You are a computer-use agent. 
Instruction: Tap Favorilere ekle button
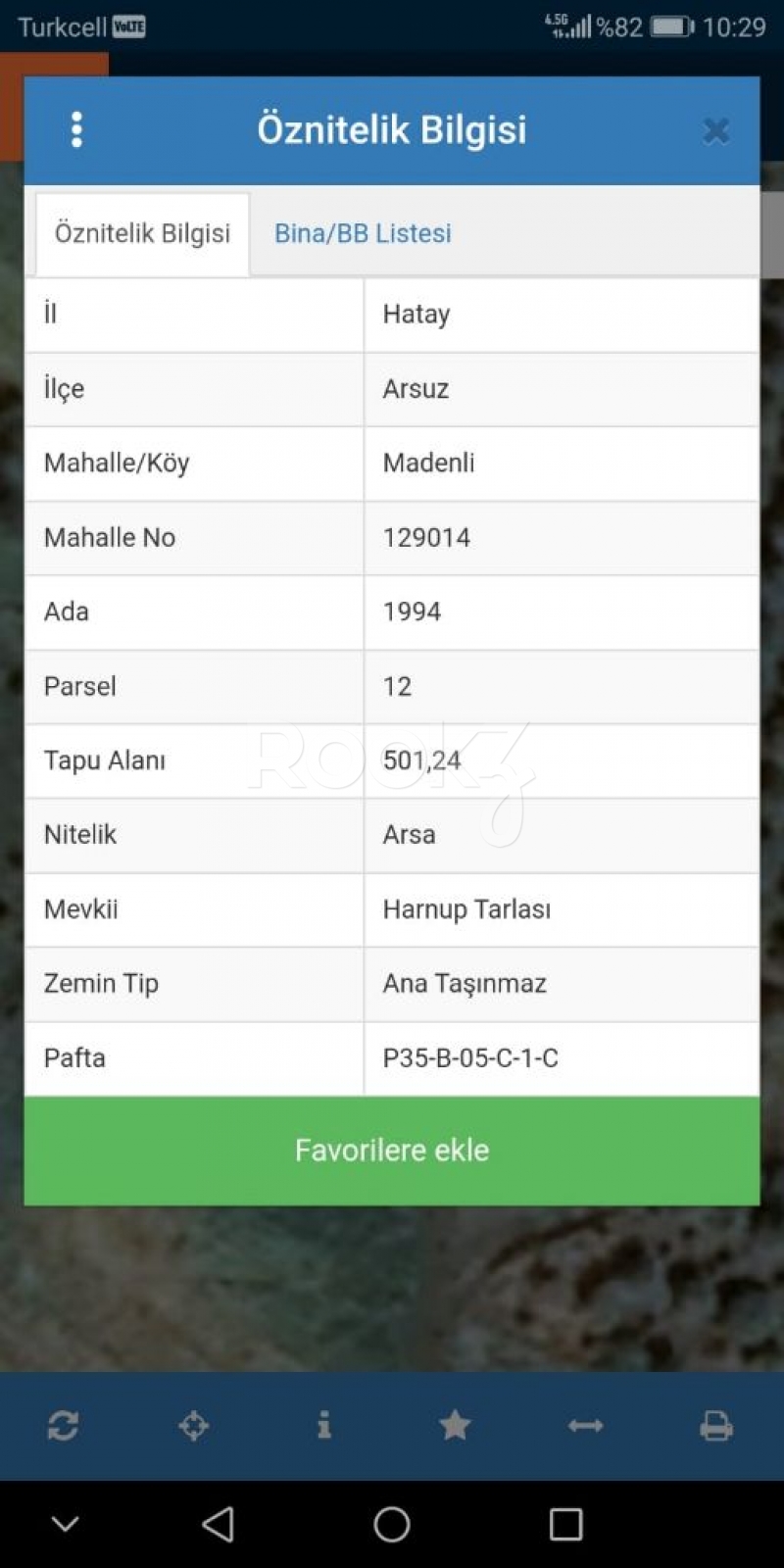(x=392, y=1151)
